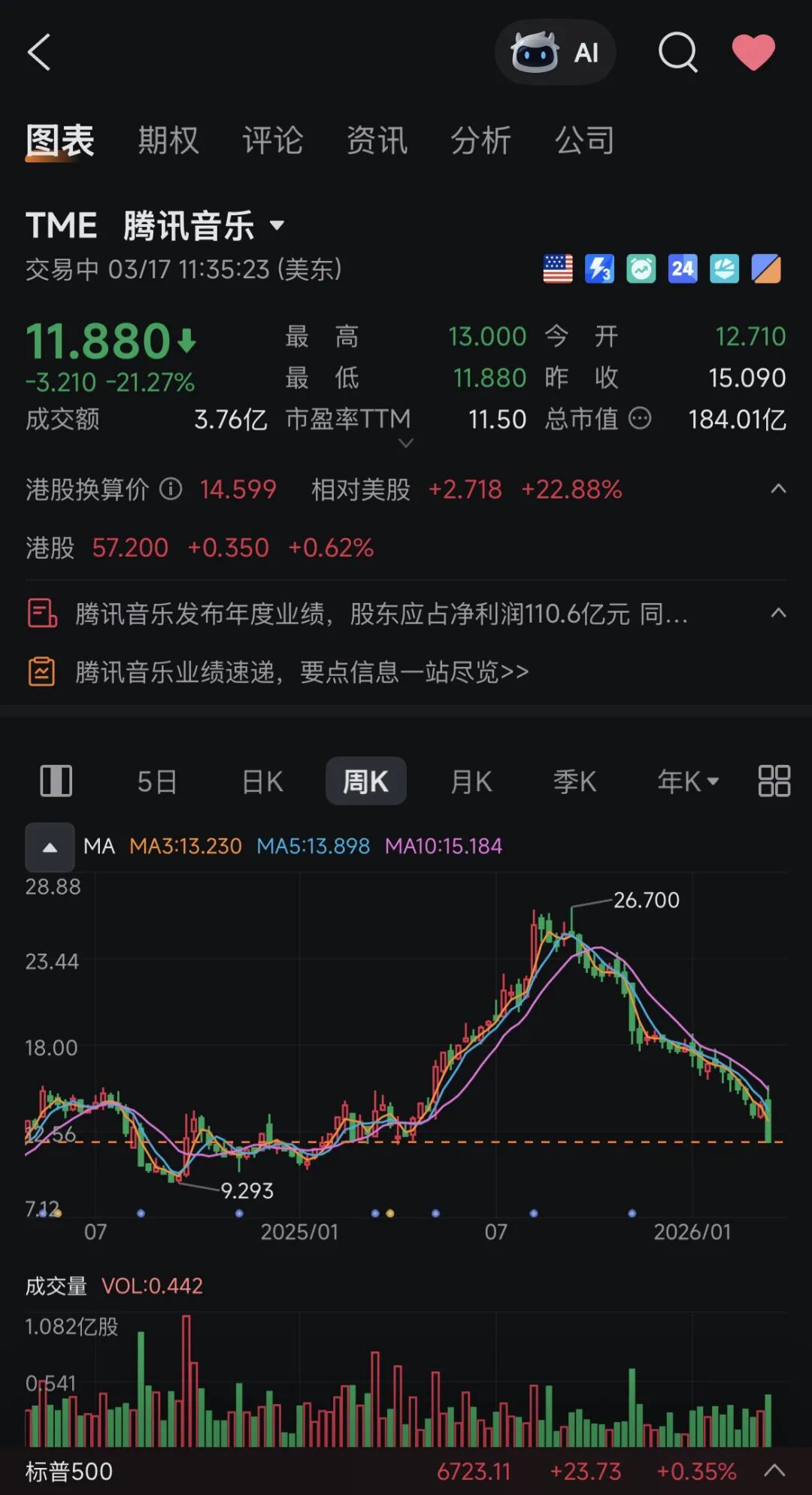The height and width of the screenshot is (1495, 812).
Task: Switch to the 评论 tab
Action: (272, 141)
